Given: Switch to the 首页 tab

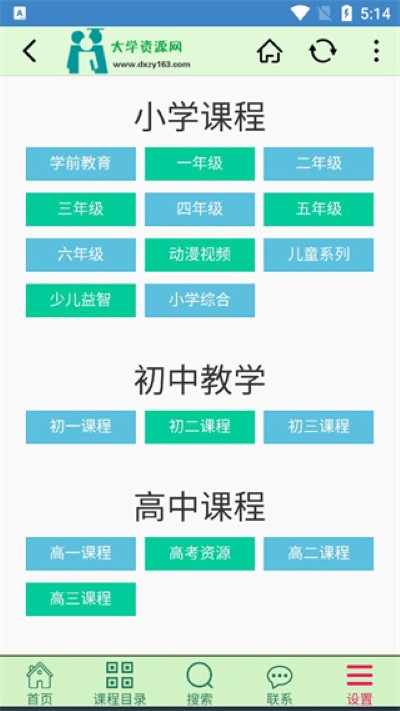Looking at the screenshot, I should [40, 683].
